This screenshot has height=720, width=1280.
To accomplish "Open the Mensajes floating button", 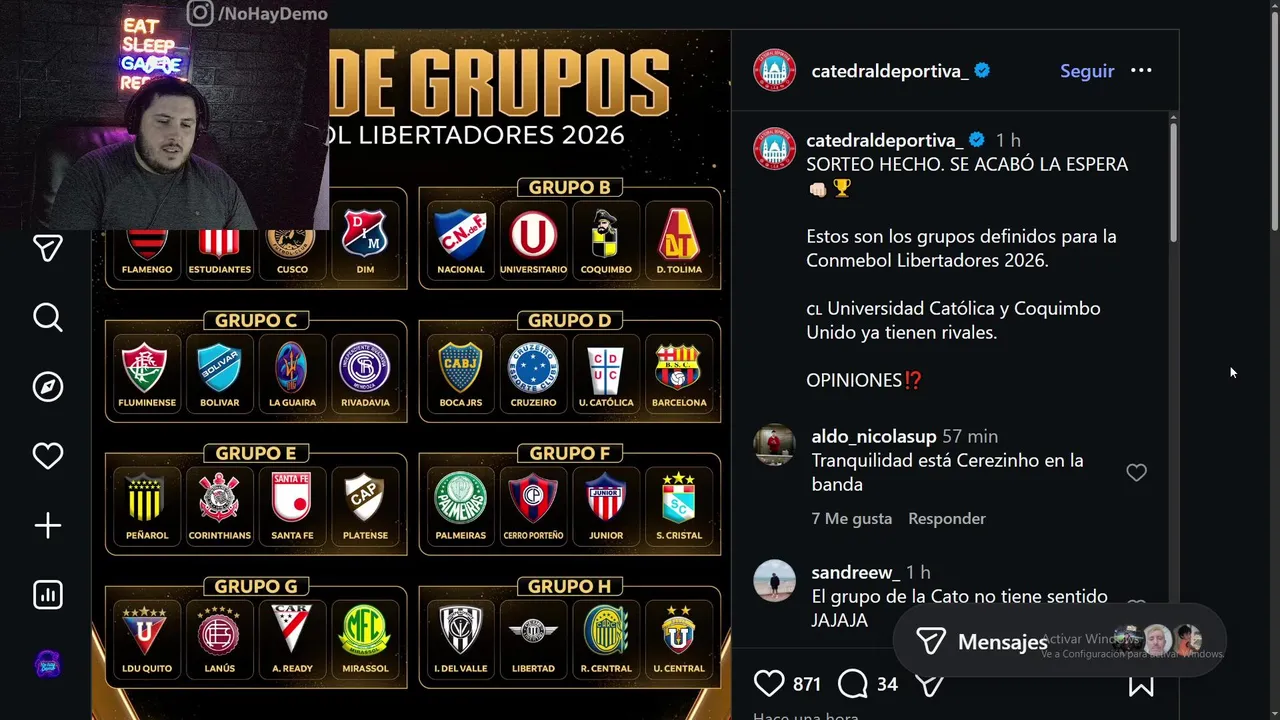I will coord(980,642).
